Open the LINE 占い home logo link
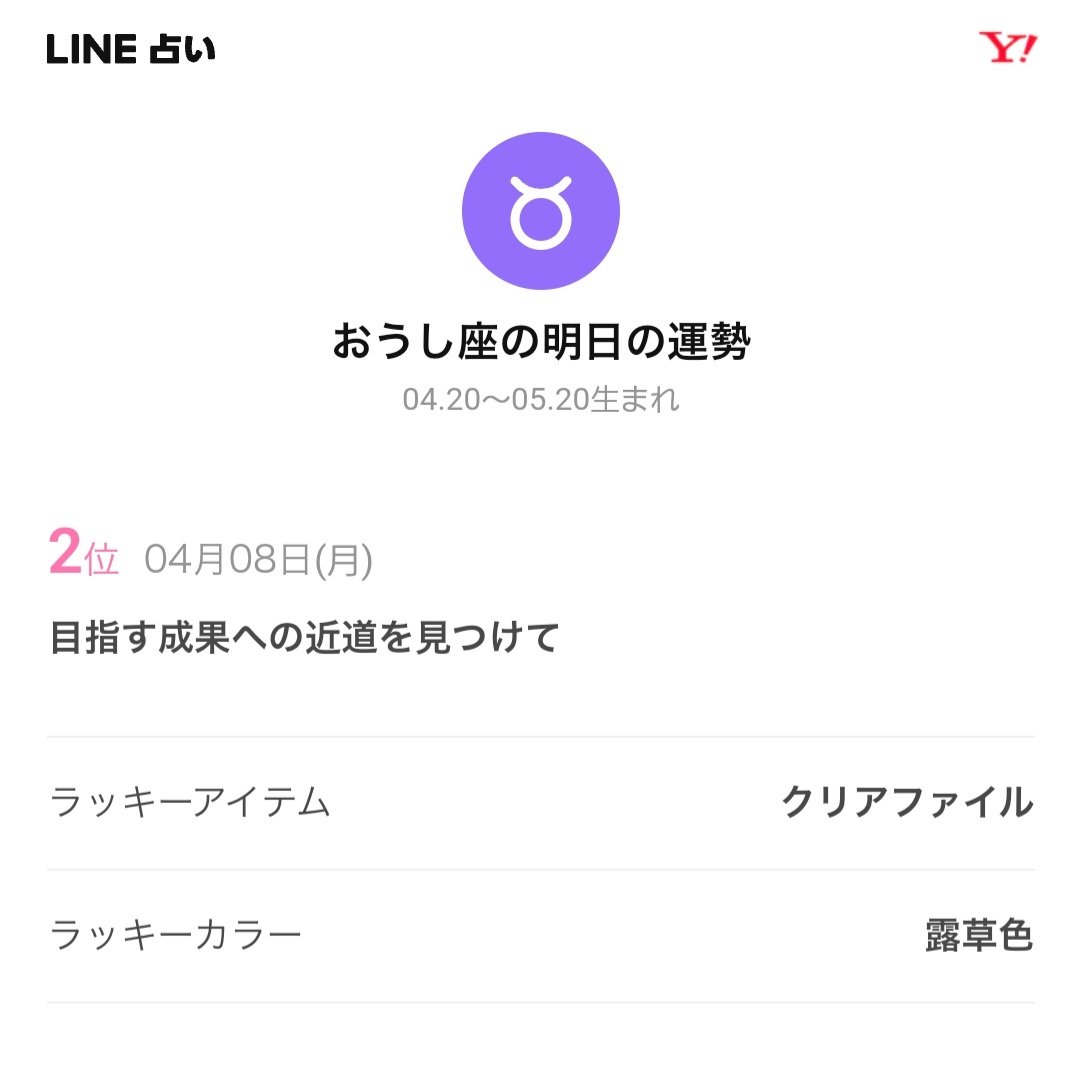1080x1080 pixels. (x=131, y=49)
